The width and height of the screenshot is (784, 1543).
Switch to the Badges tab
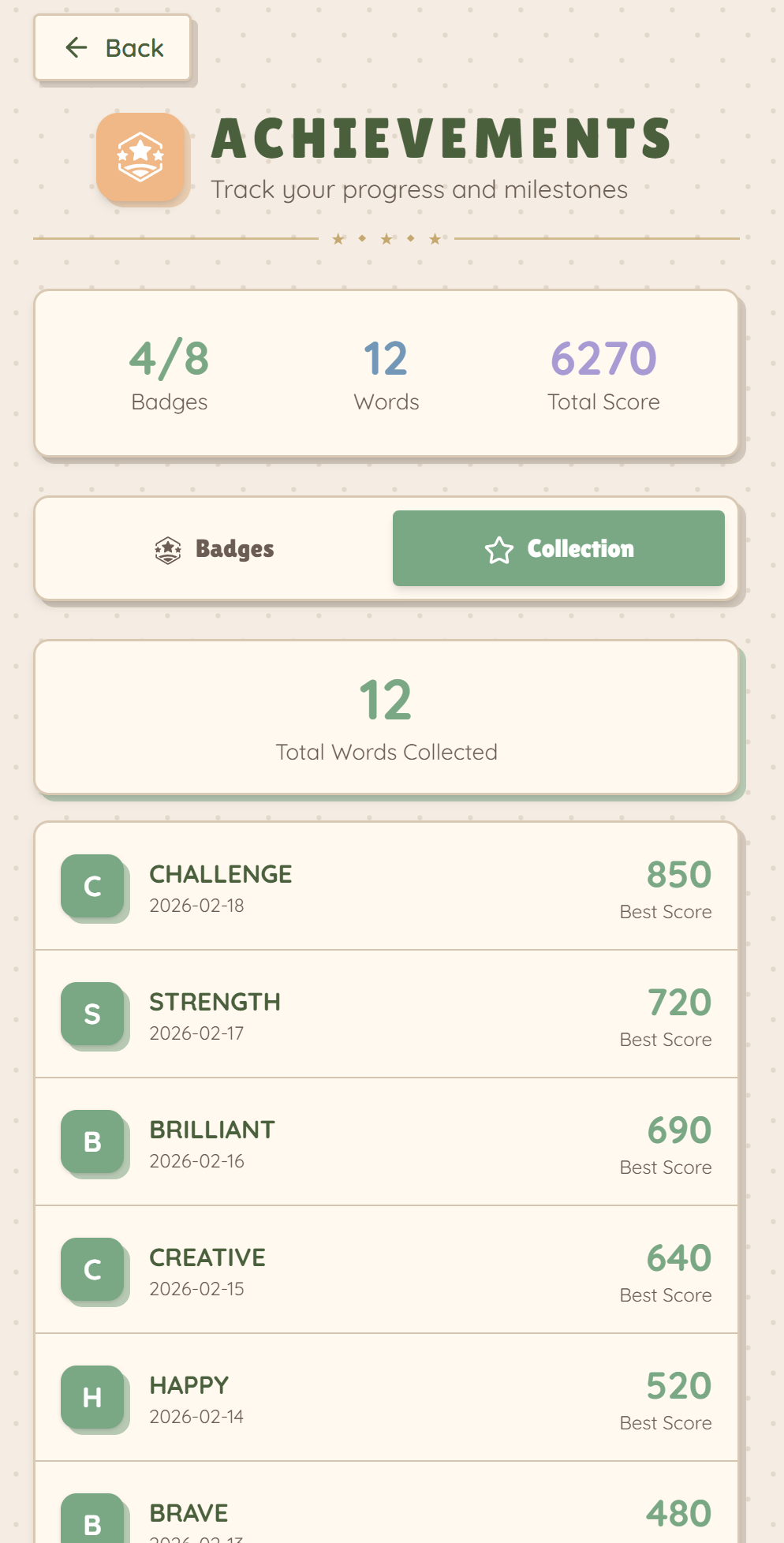215,549
